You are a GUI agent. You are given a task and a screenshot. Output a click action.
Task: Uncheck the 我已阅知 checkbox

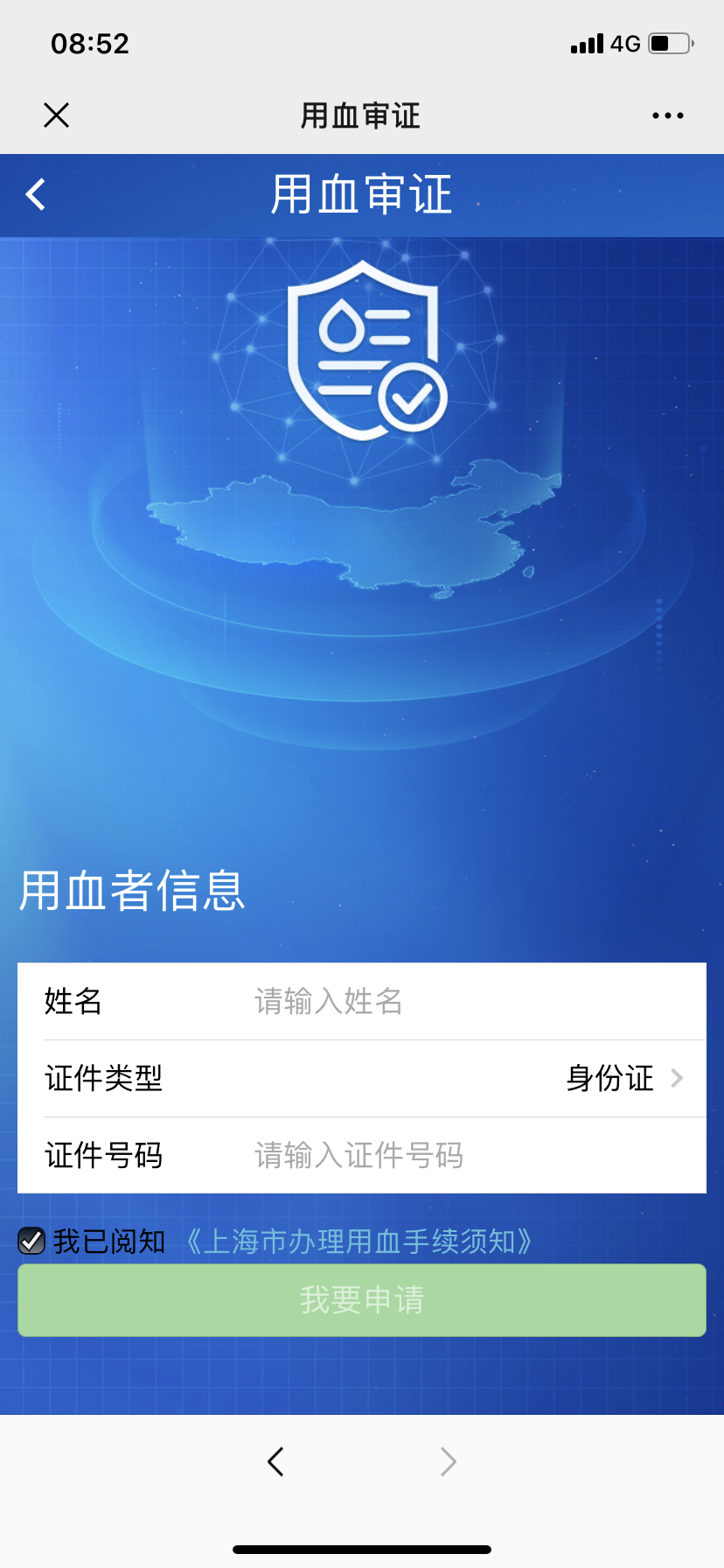(32, 1241)
